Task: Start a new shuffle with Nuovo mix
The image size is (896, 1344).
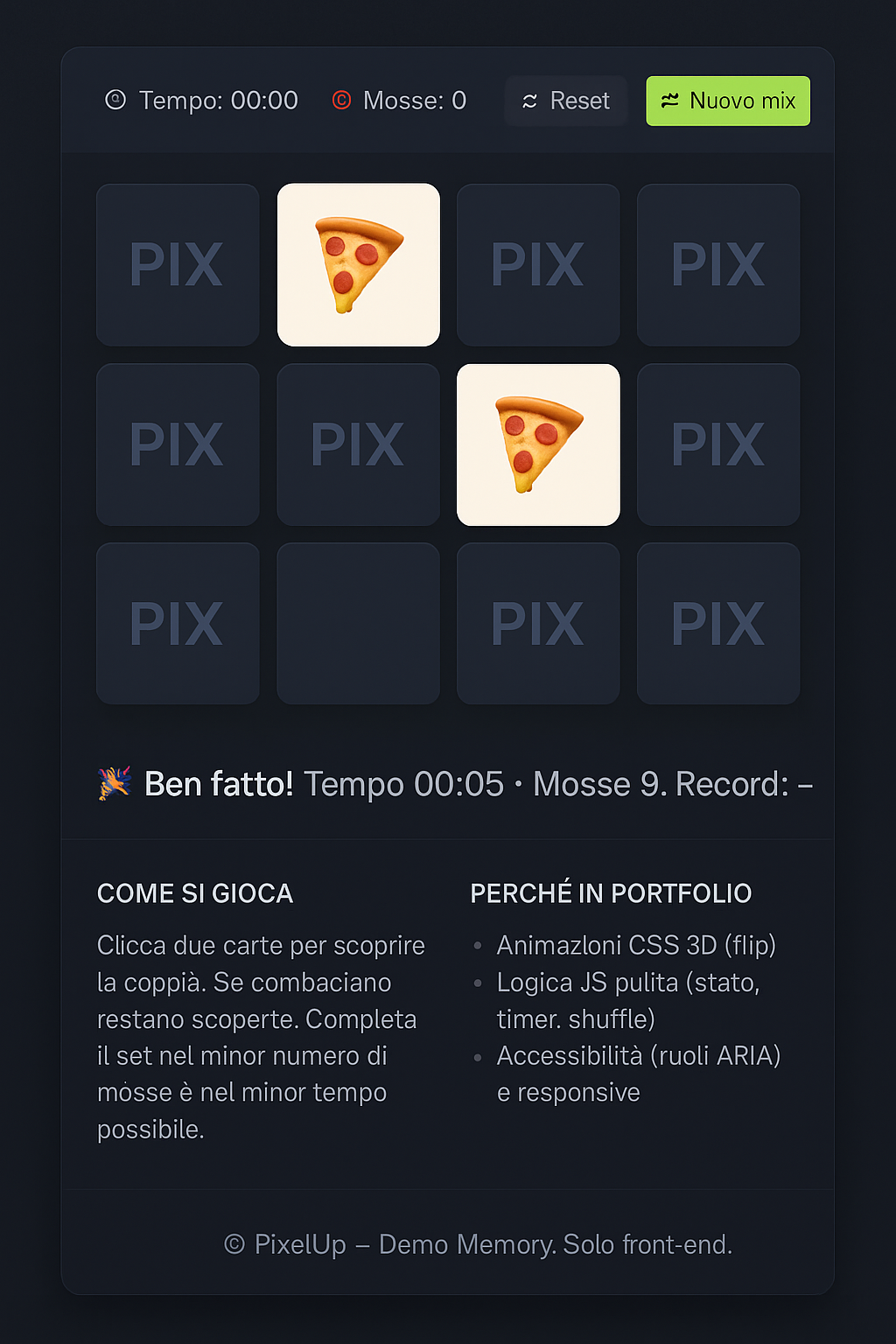Action: coord(727,101)
